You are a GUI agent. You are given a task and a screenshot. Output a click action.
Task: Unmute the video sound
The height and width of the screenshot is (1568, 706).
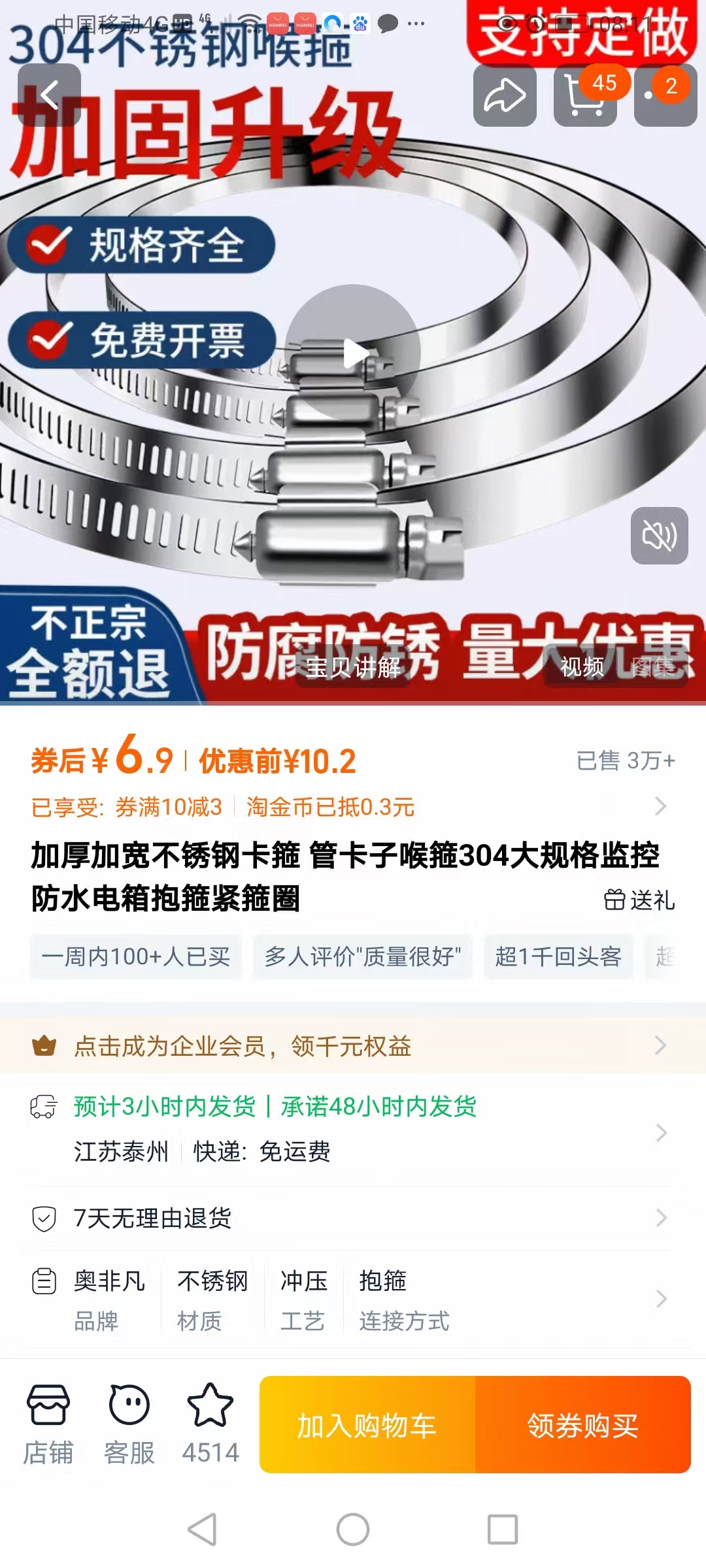pos(659,536)
